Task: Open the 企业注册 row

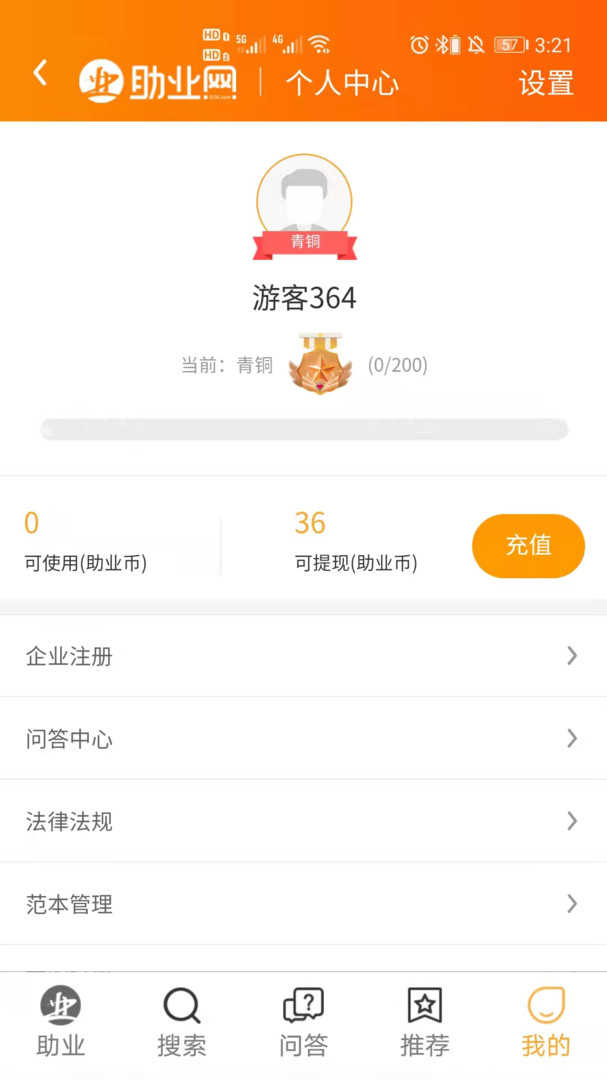Action: tap(303, 656)
